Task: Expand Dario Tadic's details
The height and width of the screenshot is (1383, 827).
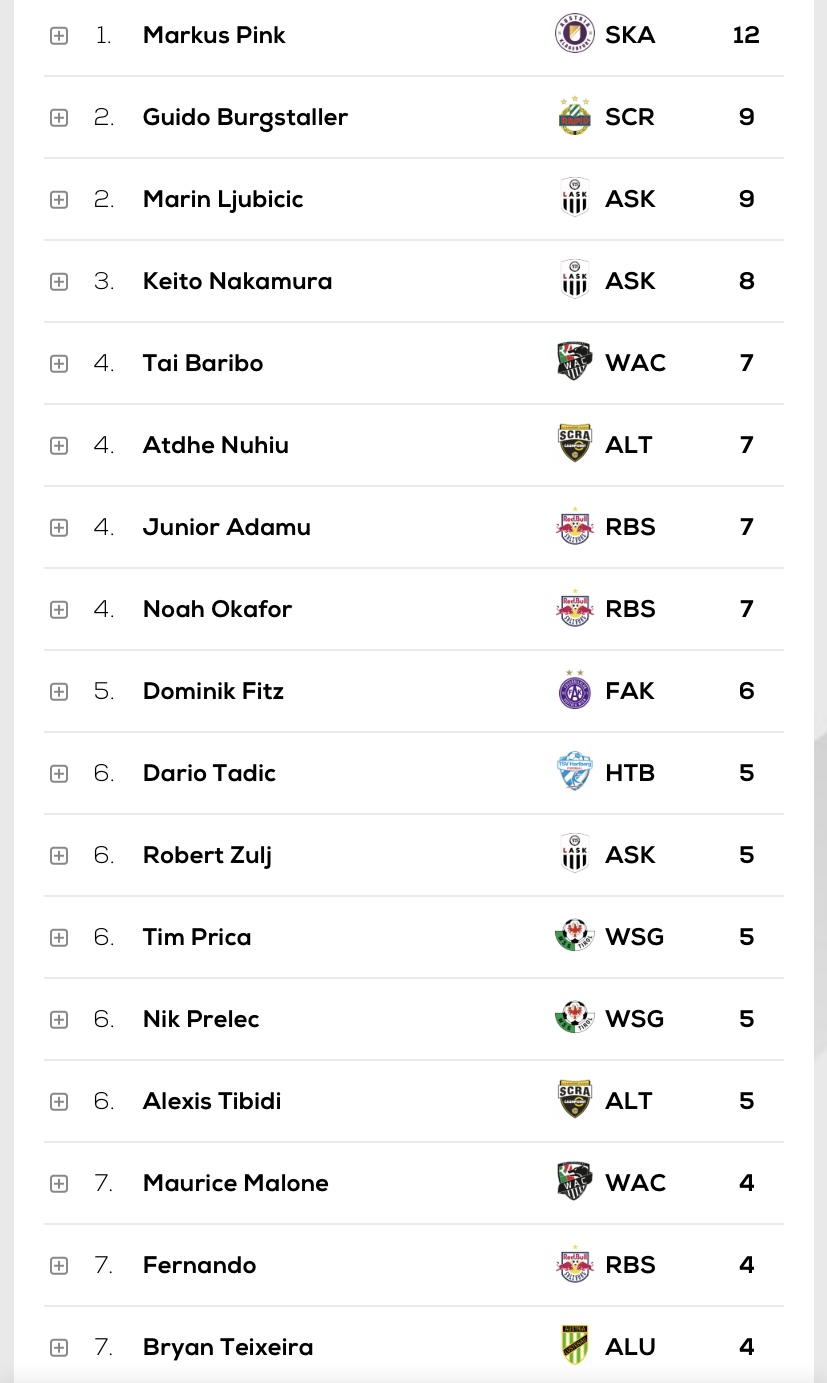Action: (59, 773)
